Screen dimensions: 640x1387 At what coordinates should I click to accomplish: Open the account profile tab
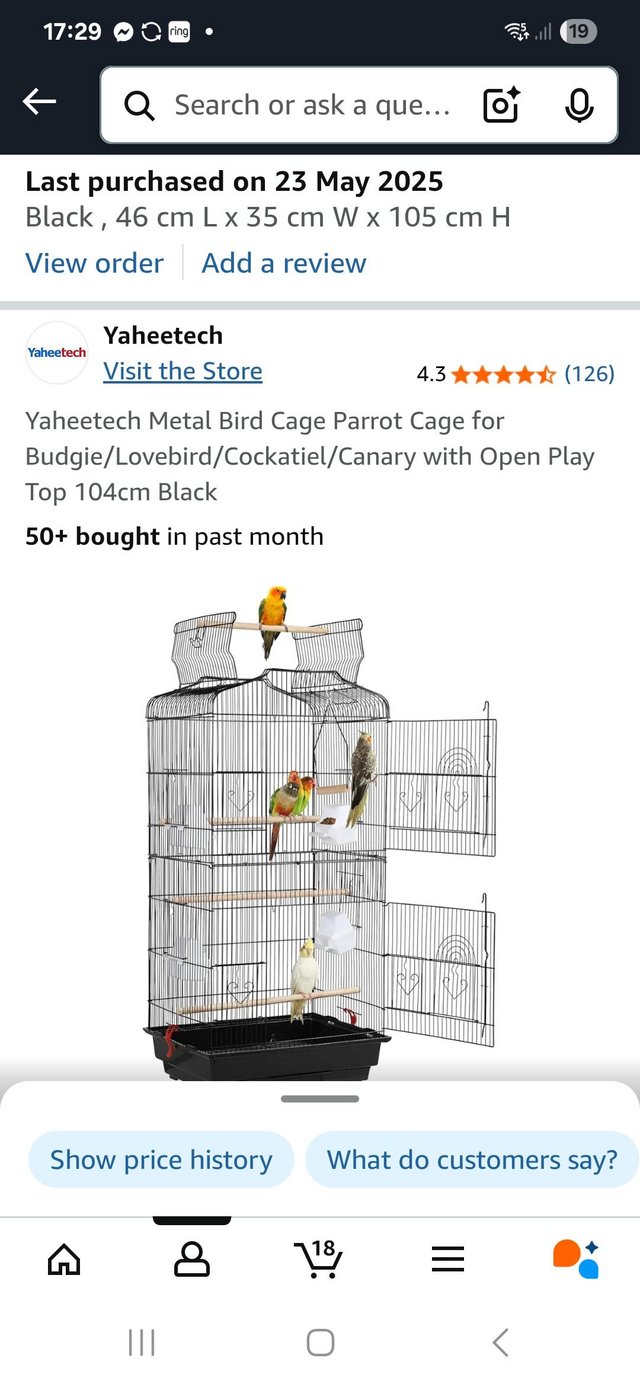[192, 1259]
